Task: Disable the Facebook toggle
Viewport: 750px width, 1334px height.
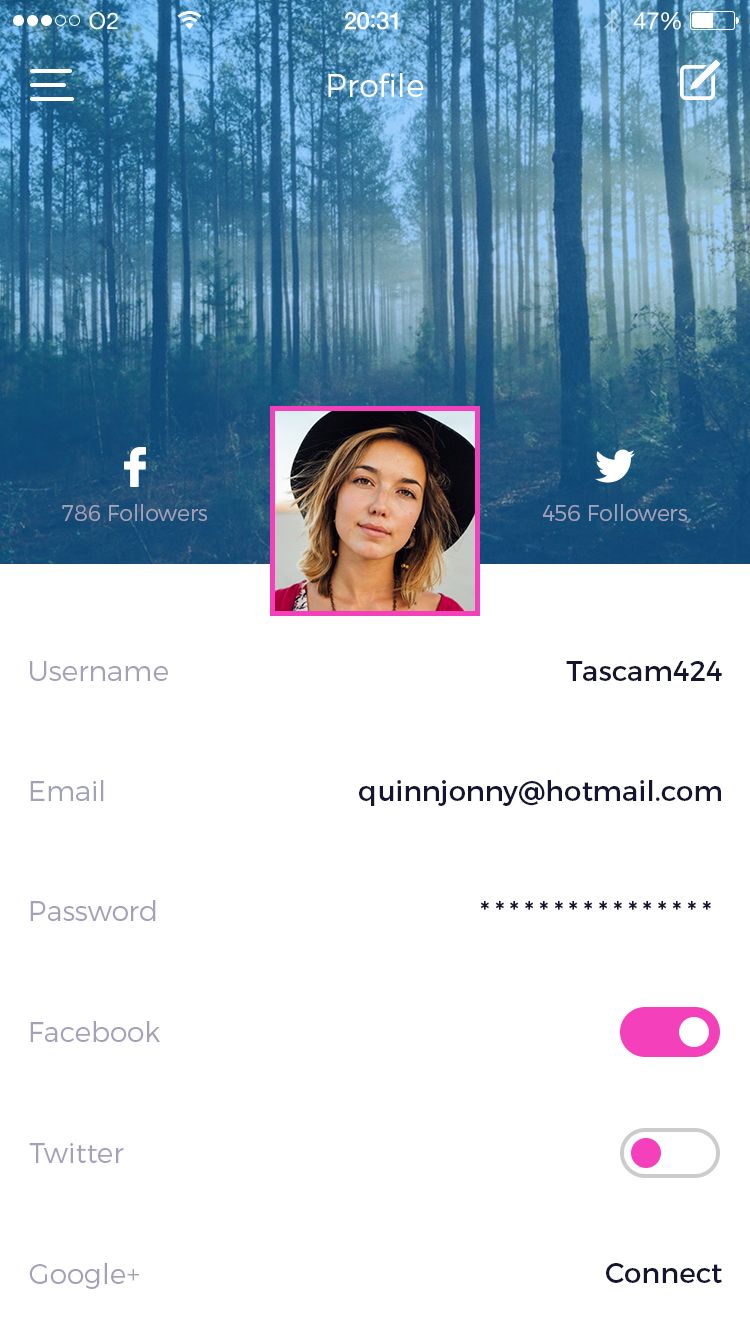Action: point(670,1032)
